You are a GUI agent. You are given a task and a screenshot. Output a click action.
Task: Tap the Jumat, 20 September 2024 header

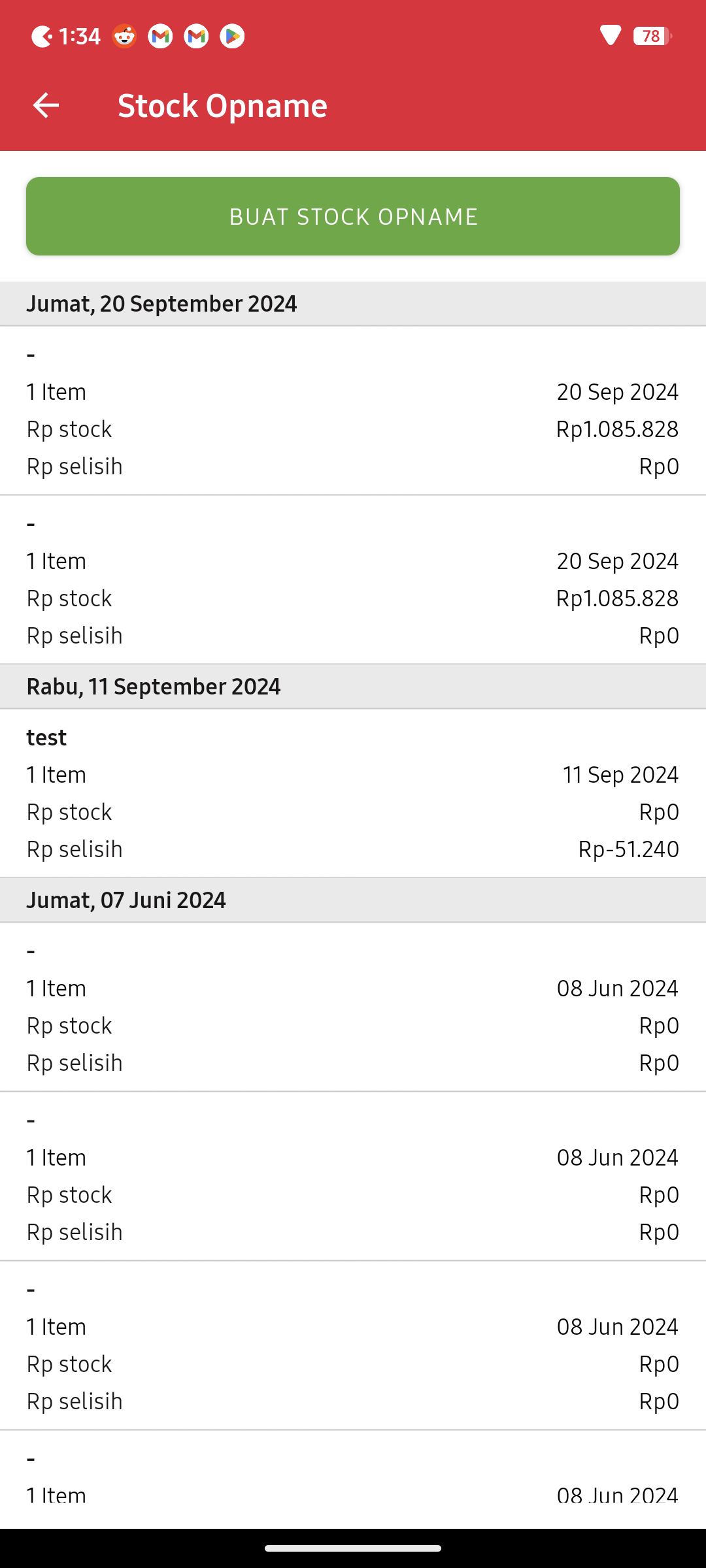coord(161,302)
